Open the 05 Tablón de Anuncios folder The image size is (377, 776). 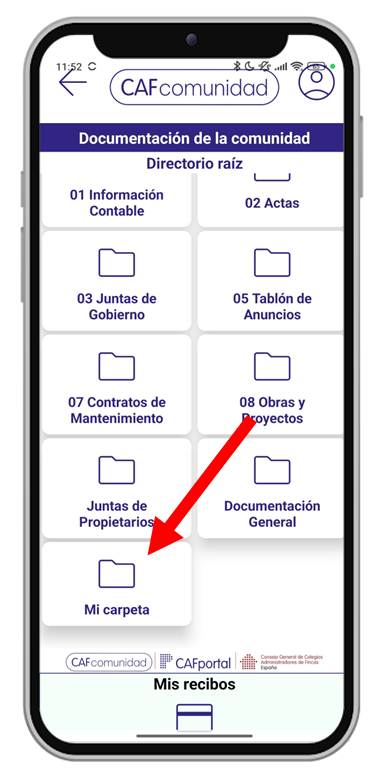coord(271,281)
